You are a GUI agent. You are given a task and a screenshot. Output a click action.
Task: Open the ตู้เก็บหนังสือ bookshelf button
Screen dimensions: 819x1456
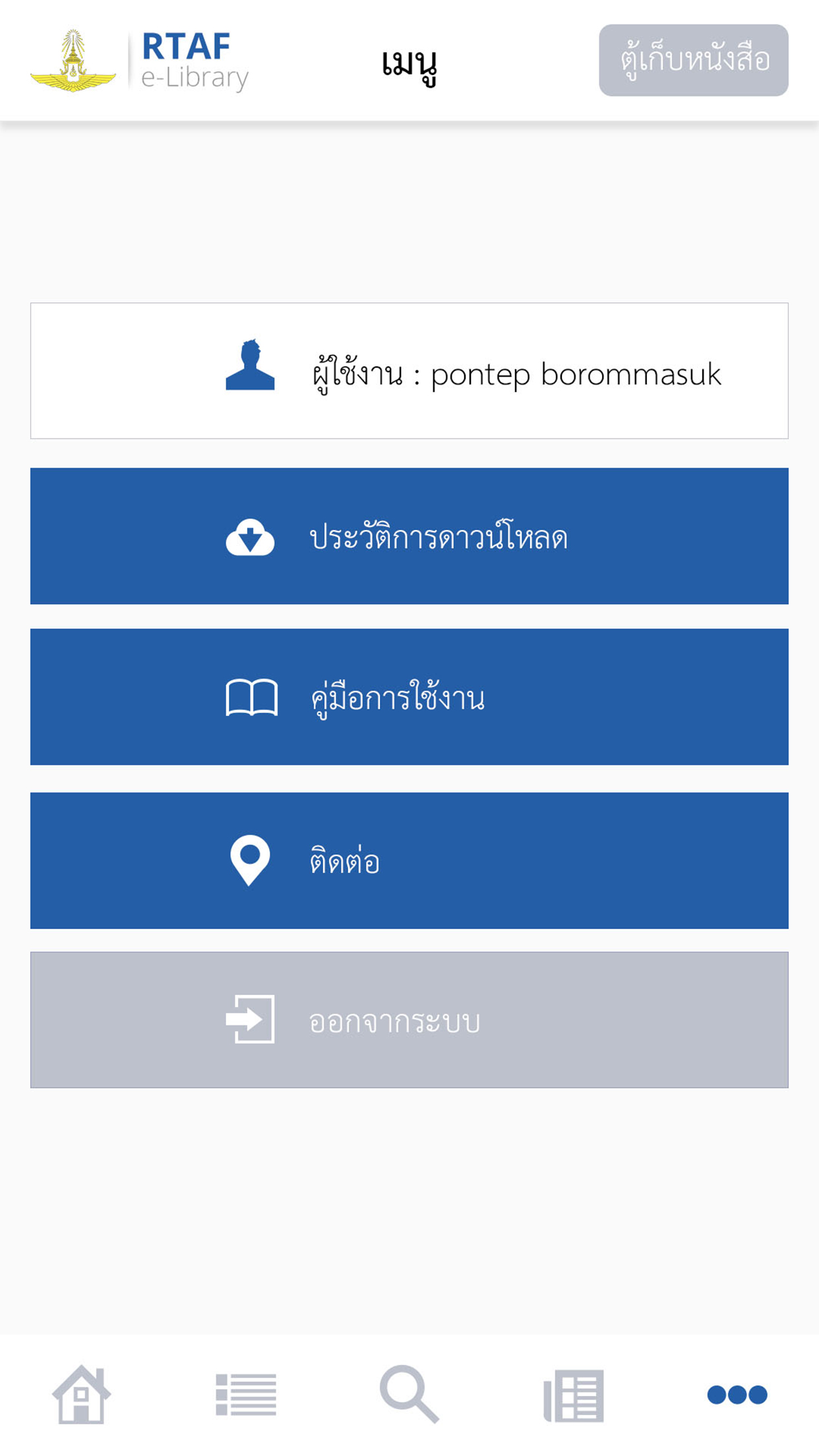[693, 60]
